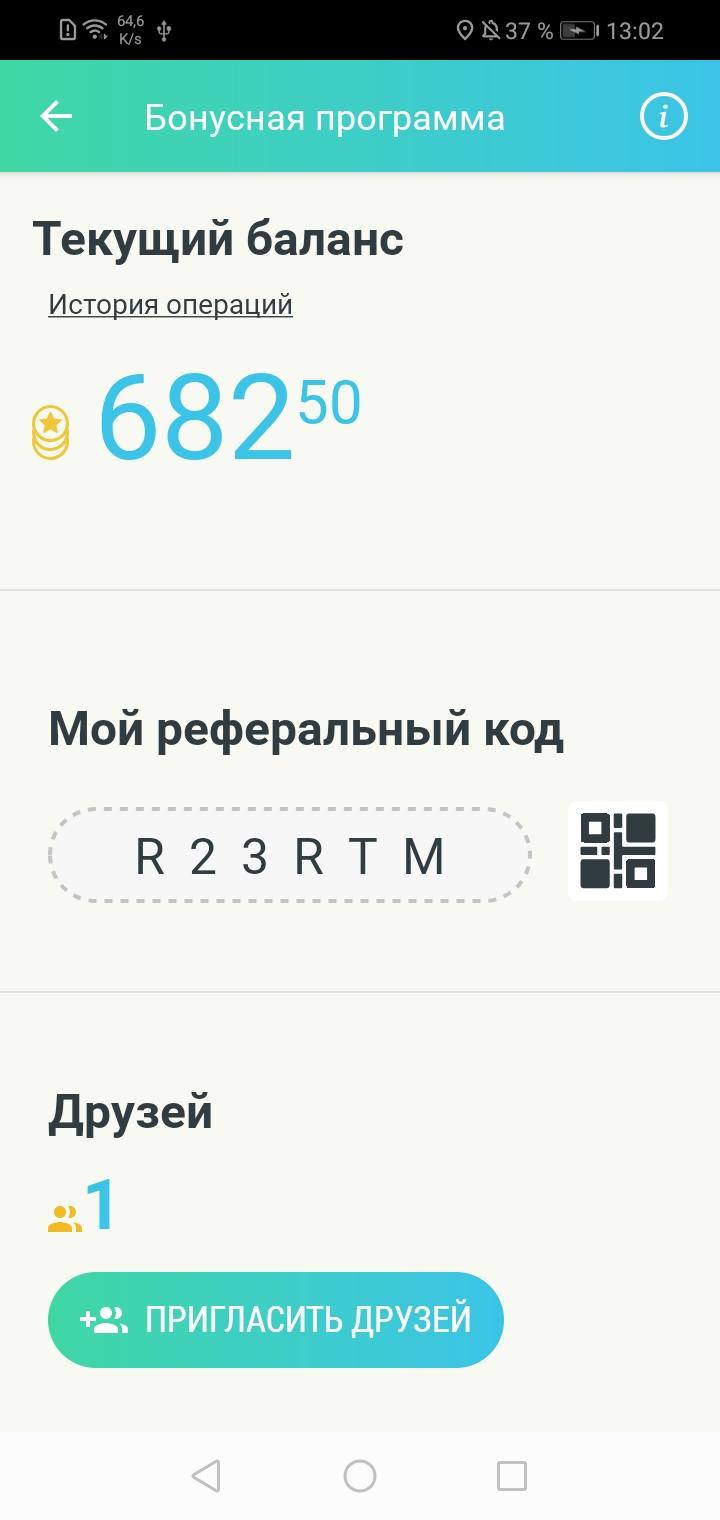Open the История операций link
The image size is (720, 1520).
[x=170, y=304]
